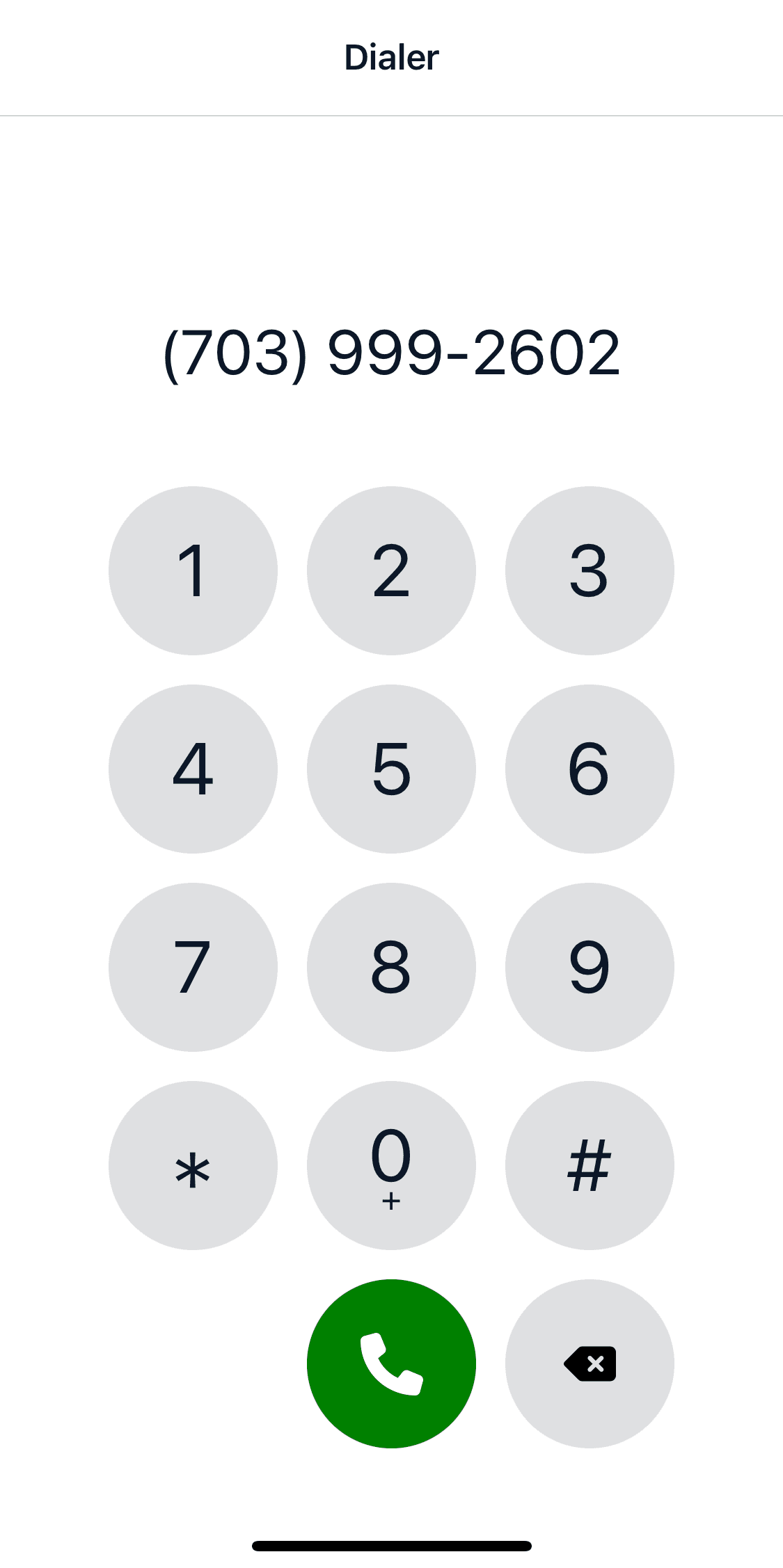Viewport: 783px width, 1568px height.
Task: Tap the Dialer screen title
Action: click(391, 57)
